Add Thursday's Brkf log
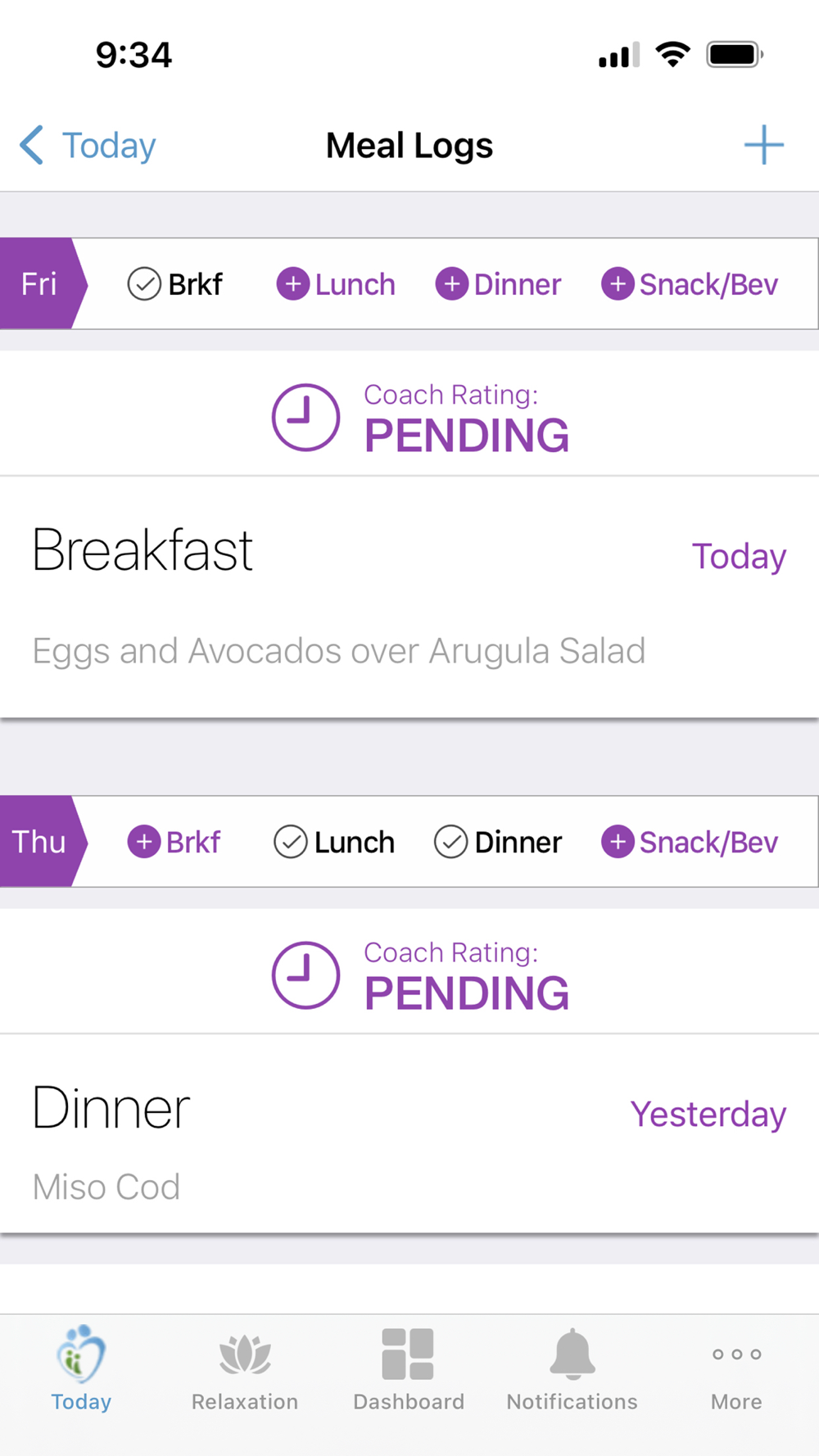The height and width of the screenshot is (1456, 819). [x=174, y=842]
